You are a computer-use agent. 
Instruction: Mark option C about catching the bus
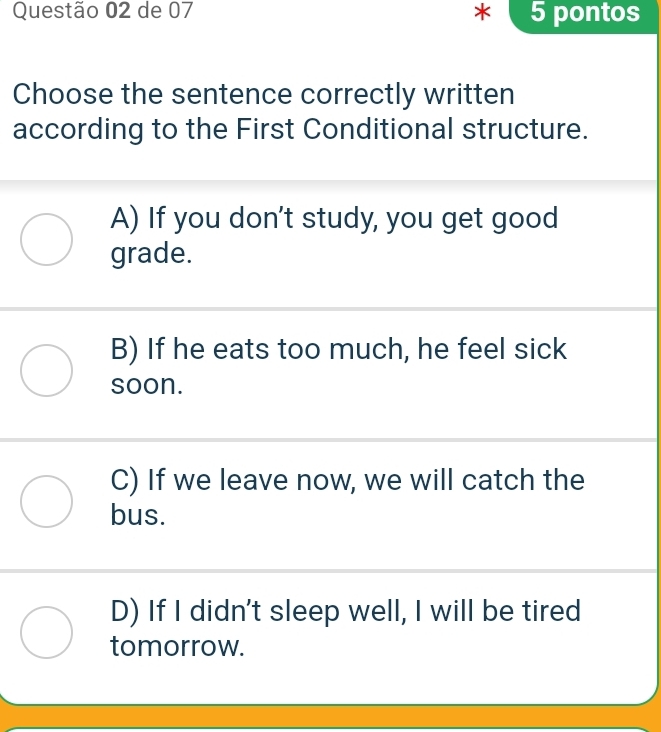[x=47, y=501]
